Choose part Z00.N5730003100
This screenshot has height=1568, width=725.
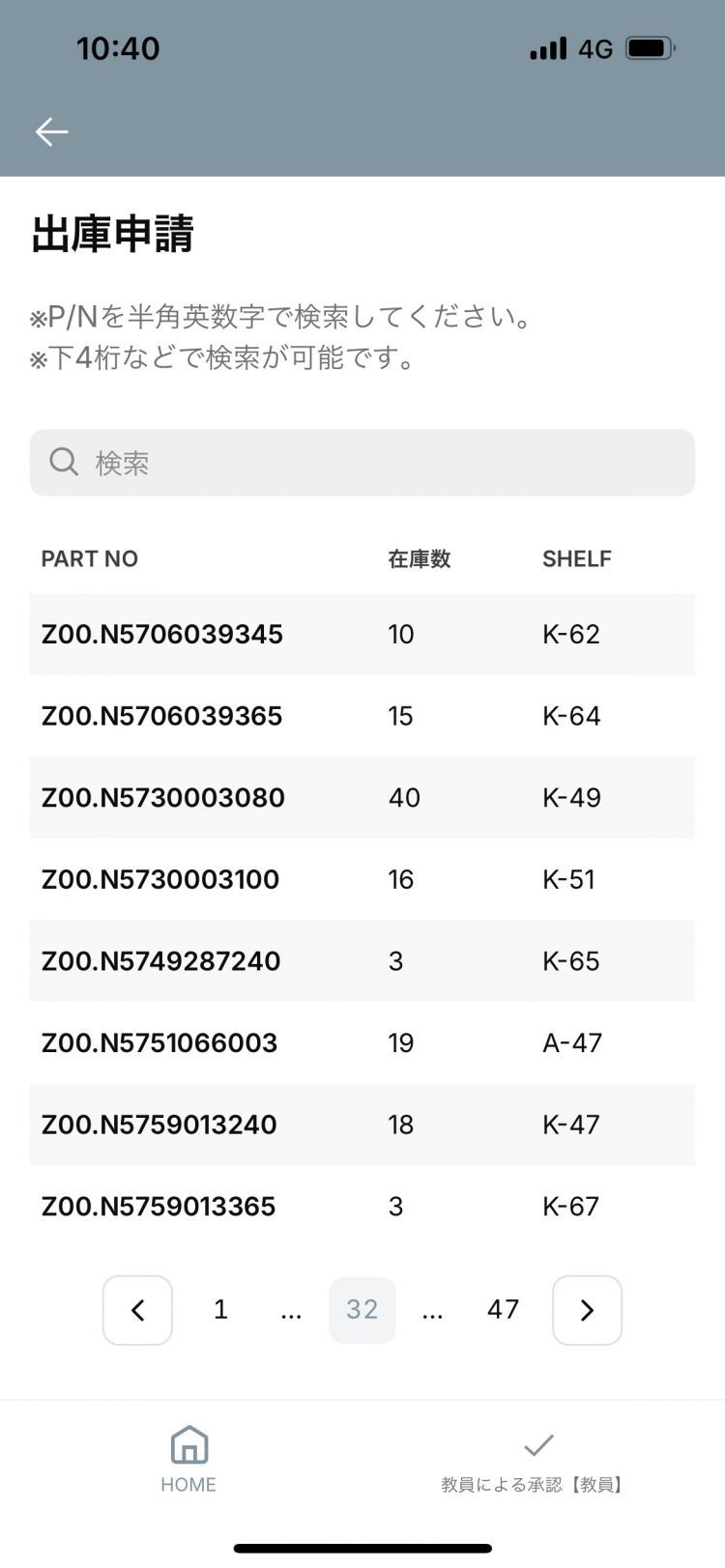(x=362, y=879)
